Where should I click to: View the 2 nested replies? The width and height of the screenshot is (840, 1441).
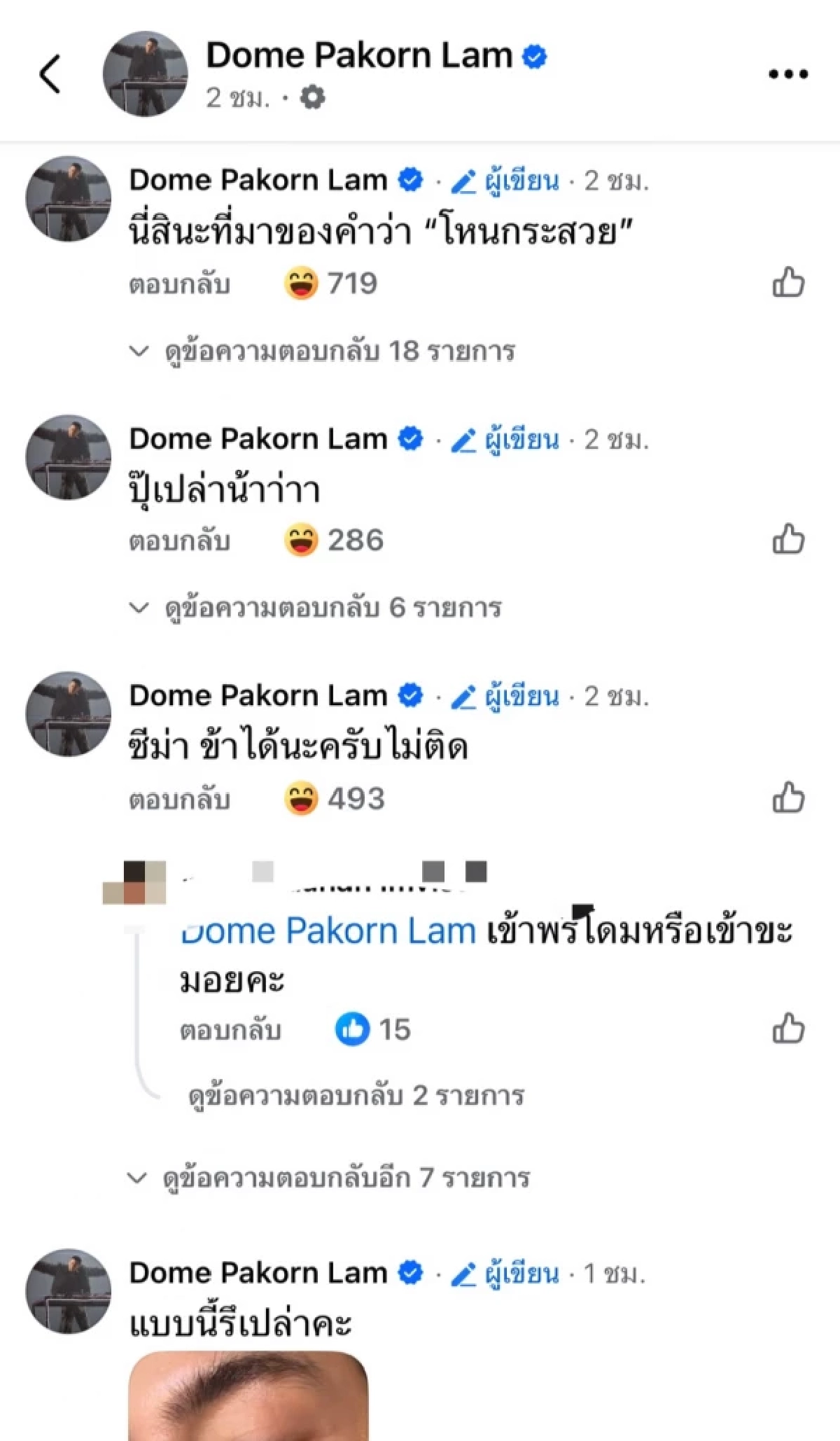point(356,1095)
